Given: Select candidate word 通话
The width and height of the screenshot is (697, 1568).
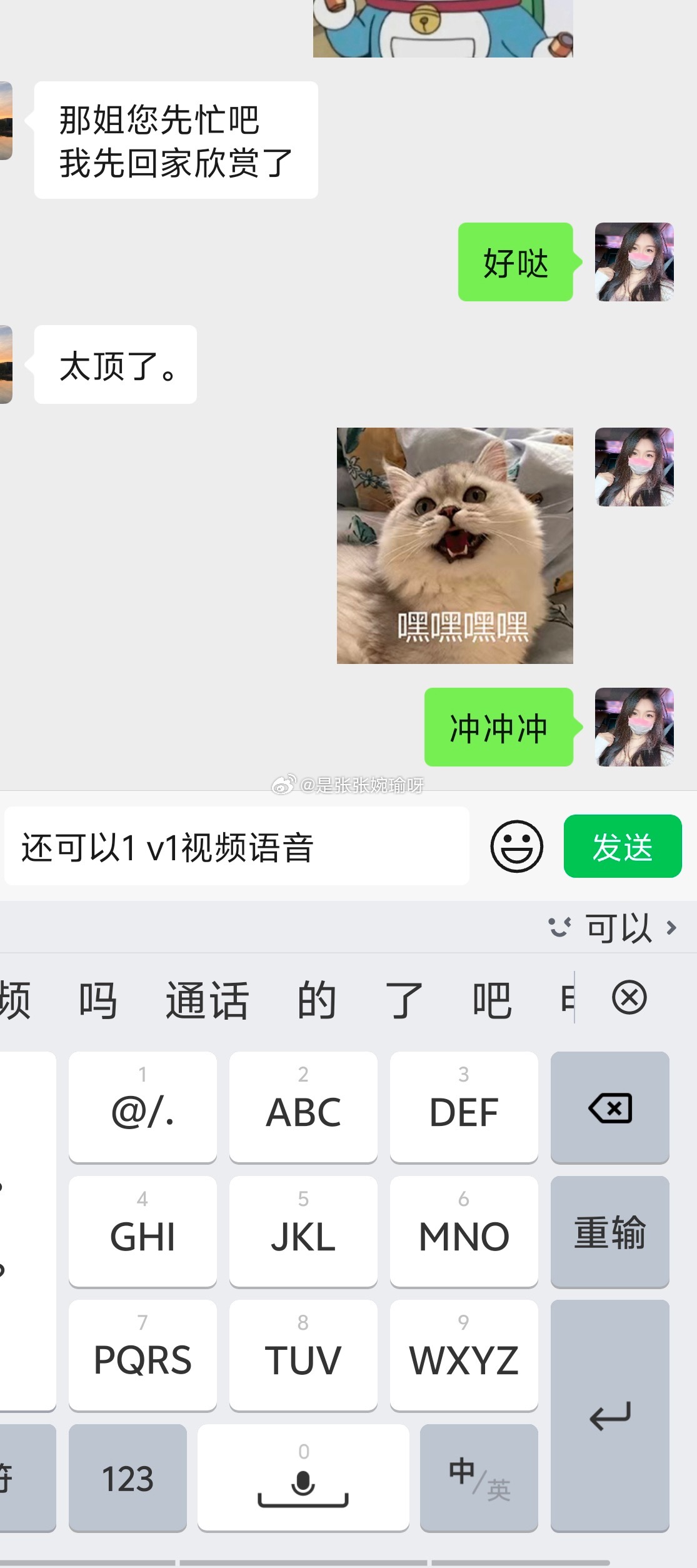Looking at the screenshot, I should pyautogui.click(x=207, y=999).
